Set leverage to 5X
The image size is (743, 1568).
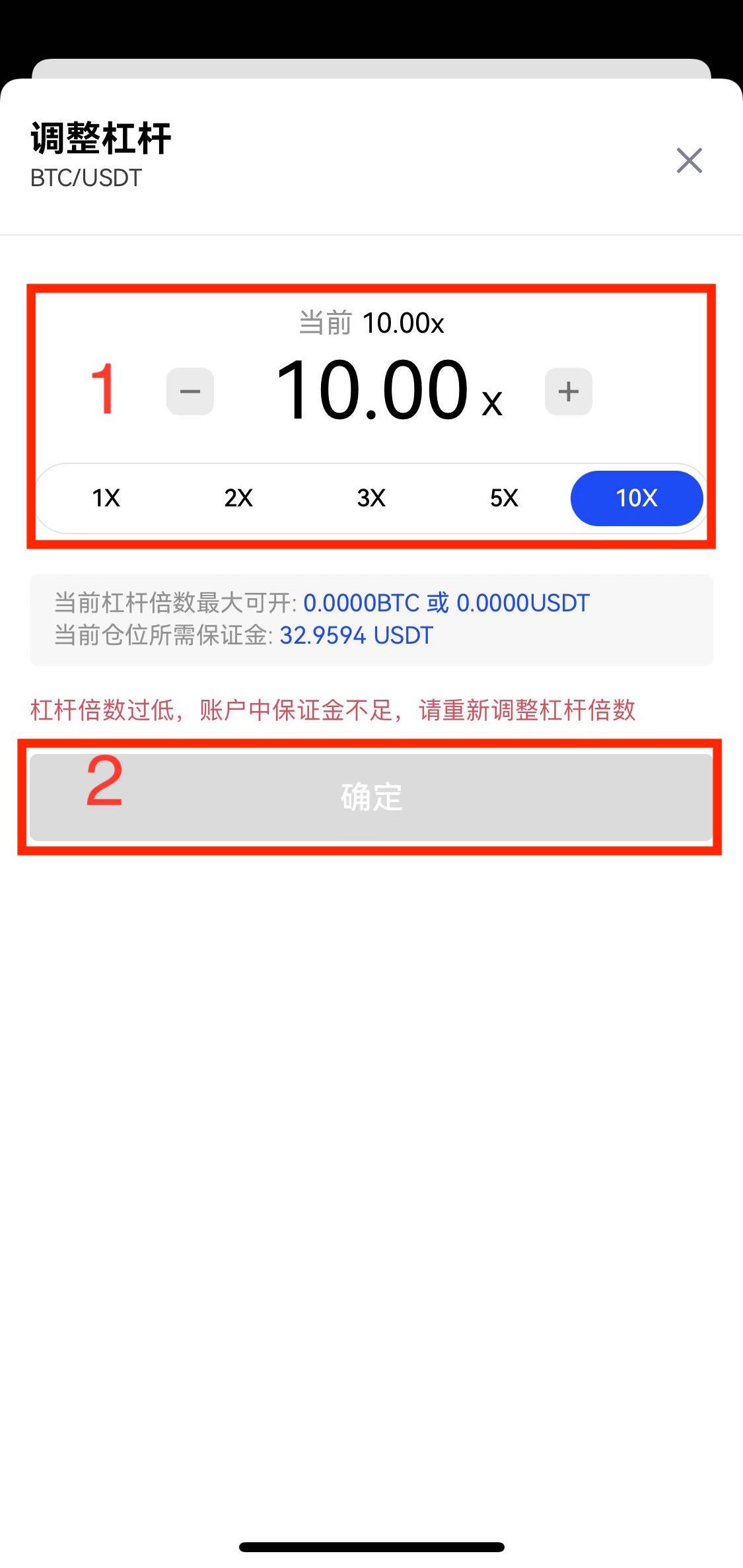tap(504, 498)
